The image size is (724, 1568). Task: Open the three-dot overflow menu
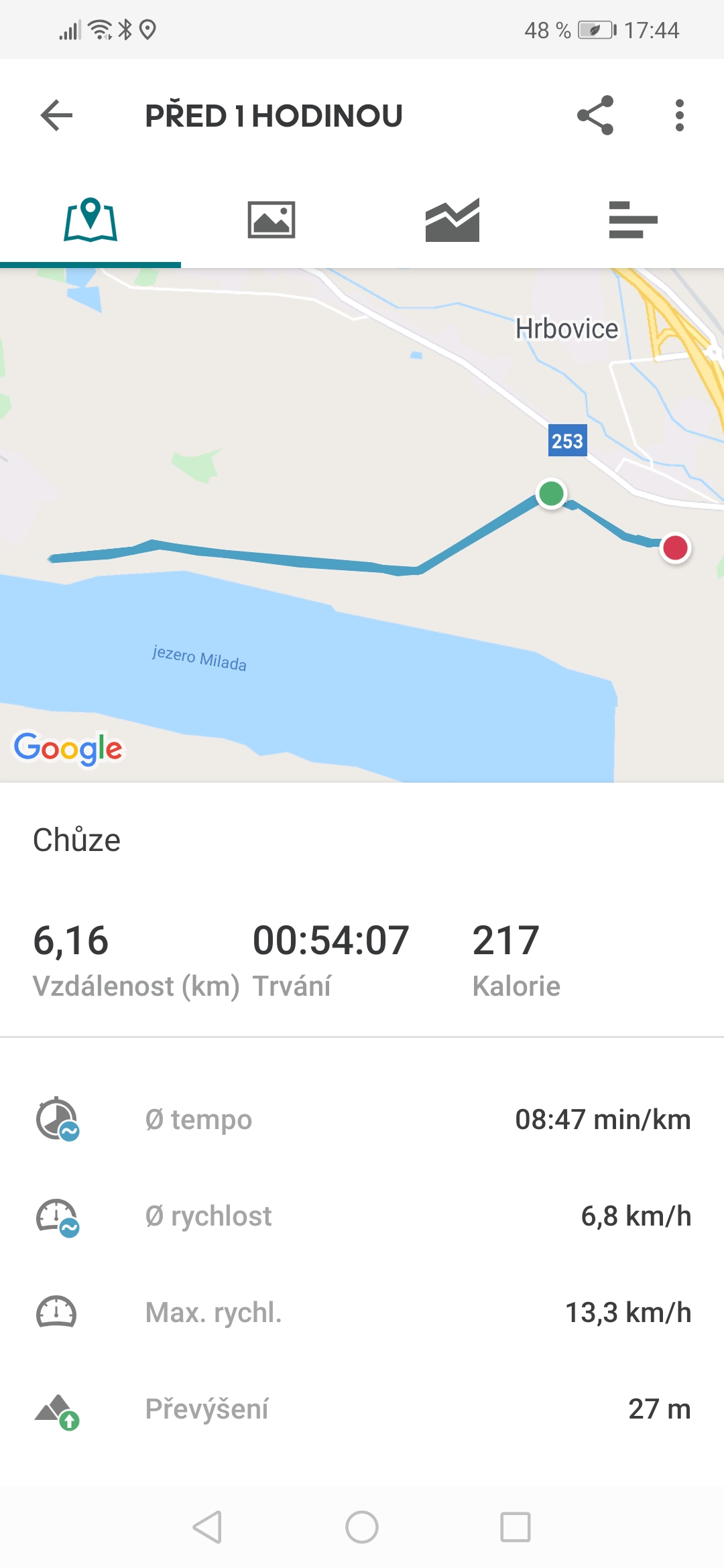point(680,115)
